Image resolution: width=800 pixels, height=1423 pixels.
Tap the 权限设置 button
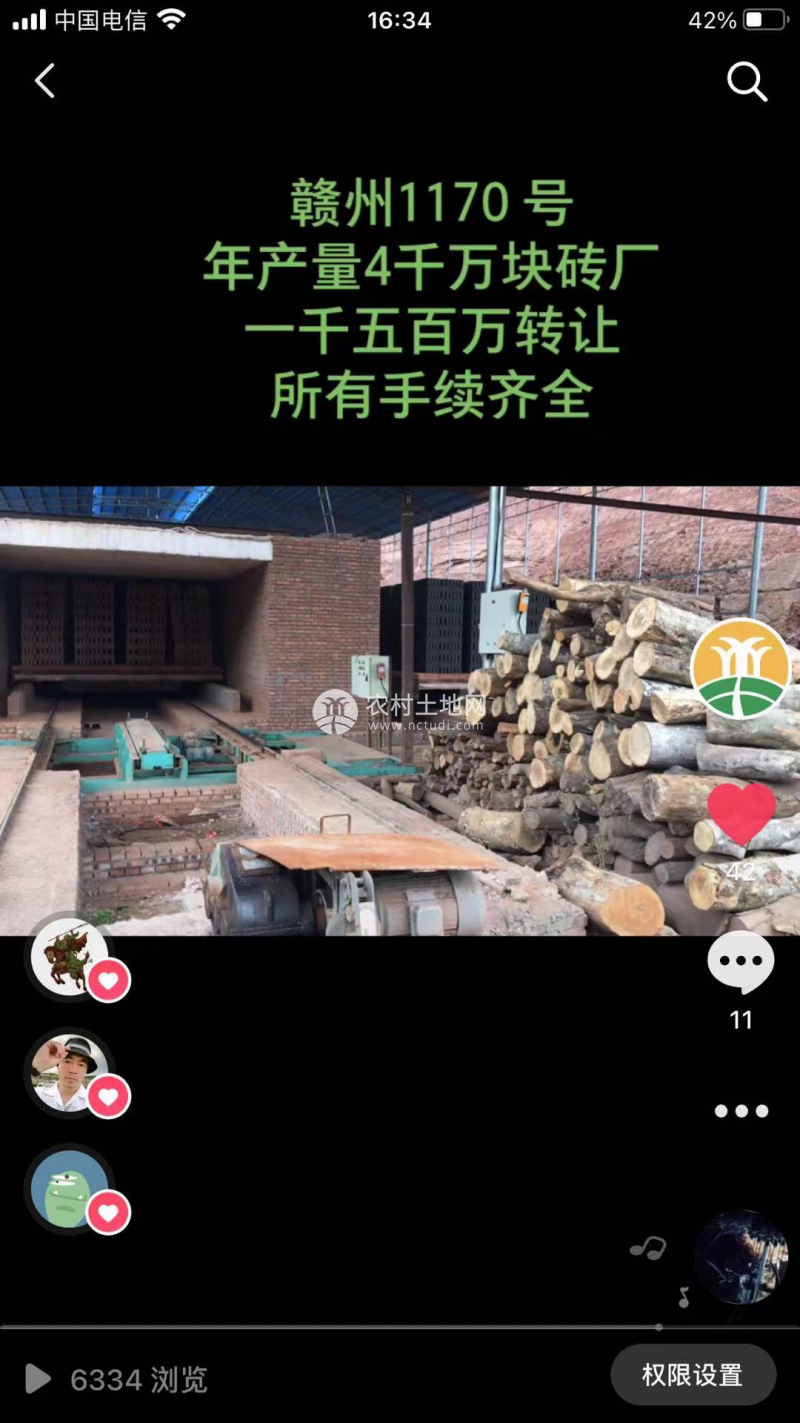tap(693, 1375)
